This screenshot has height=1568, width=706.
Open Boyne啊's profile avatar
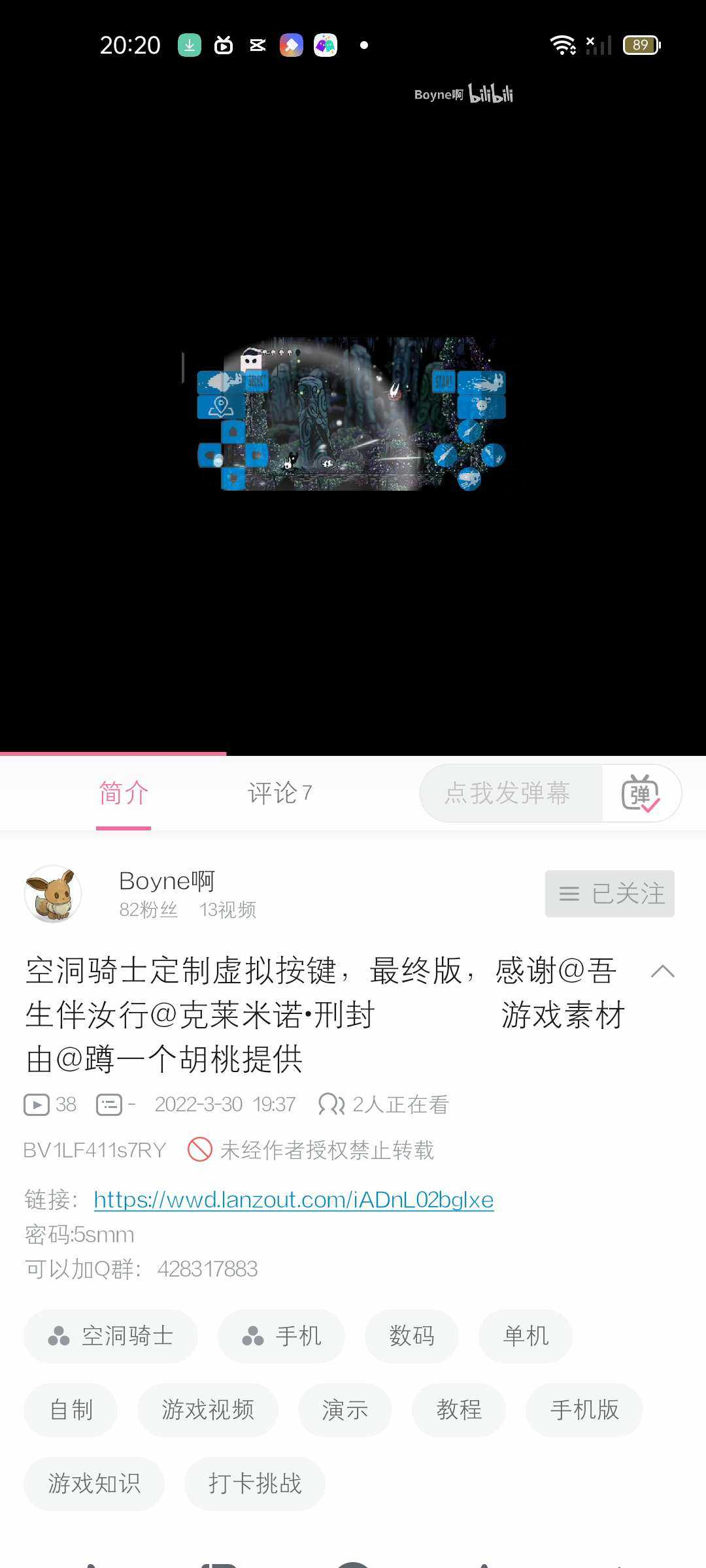pos(53,894)
